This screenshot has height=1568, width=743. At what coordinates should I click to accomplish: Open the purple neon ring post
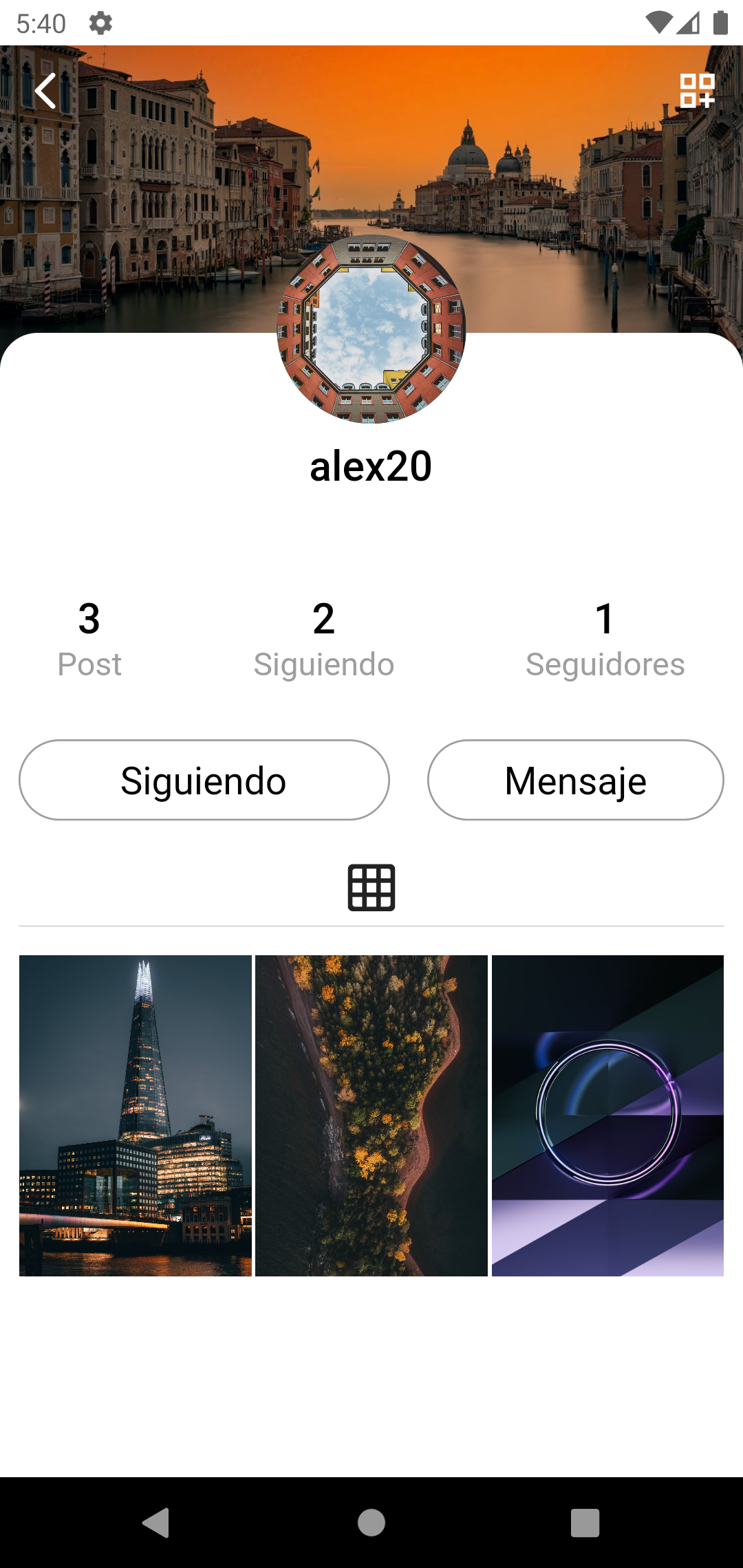point(607,1115)
